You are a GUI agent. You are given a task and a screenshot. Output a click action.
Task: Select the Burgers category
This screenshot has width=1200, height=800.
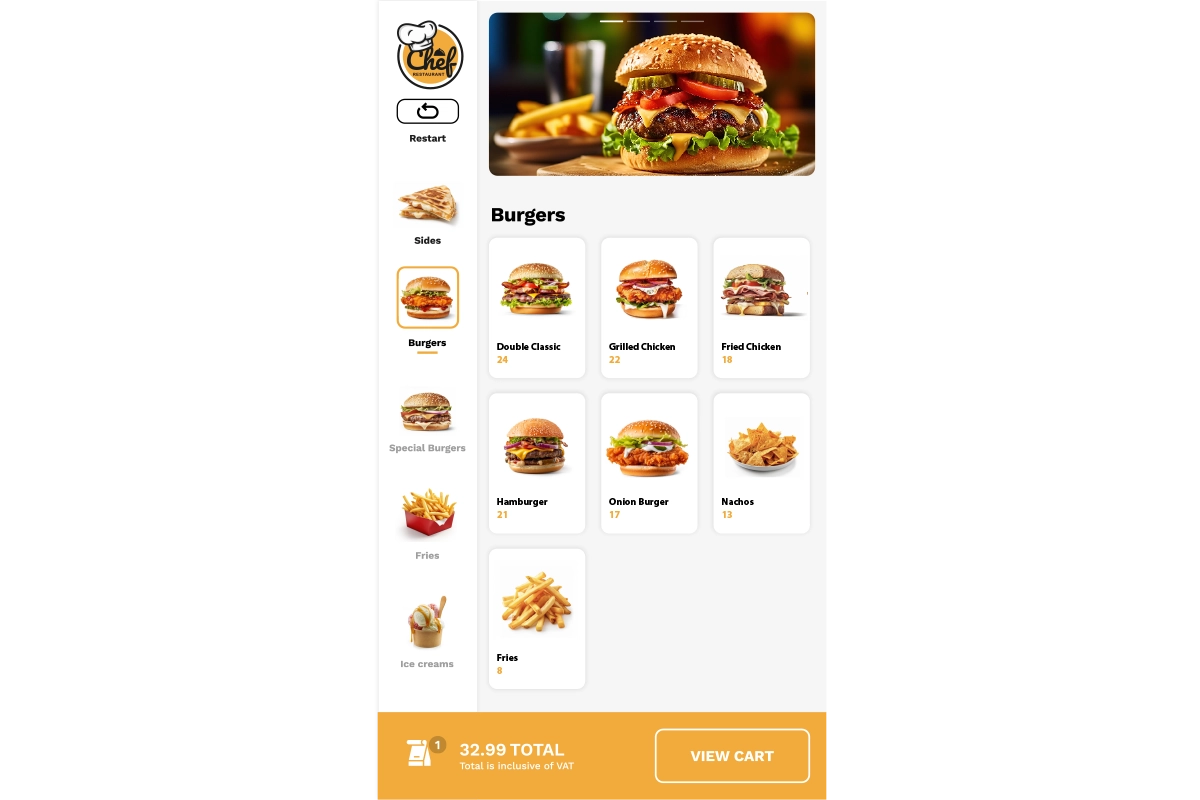click(x=427, y=298)
